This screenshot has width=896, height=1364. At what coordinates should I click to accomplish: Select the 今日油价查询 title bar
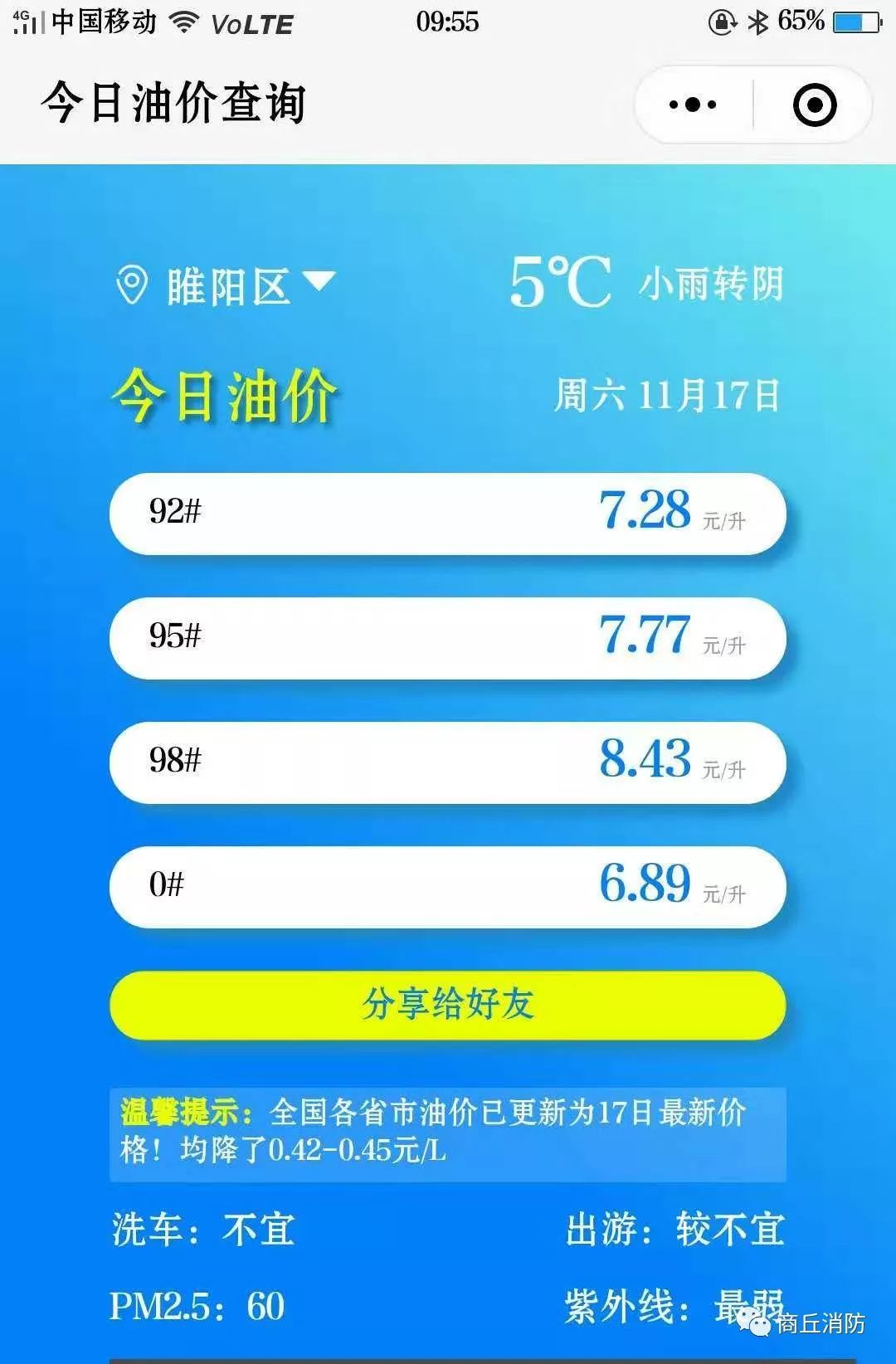click(x=174, y=101)
